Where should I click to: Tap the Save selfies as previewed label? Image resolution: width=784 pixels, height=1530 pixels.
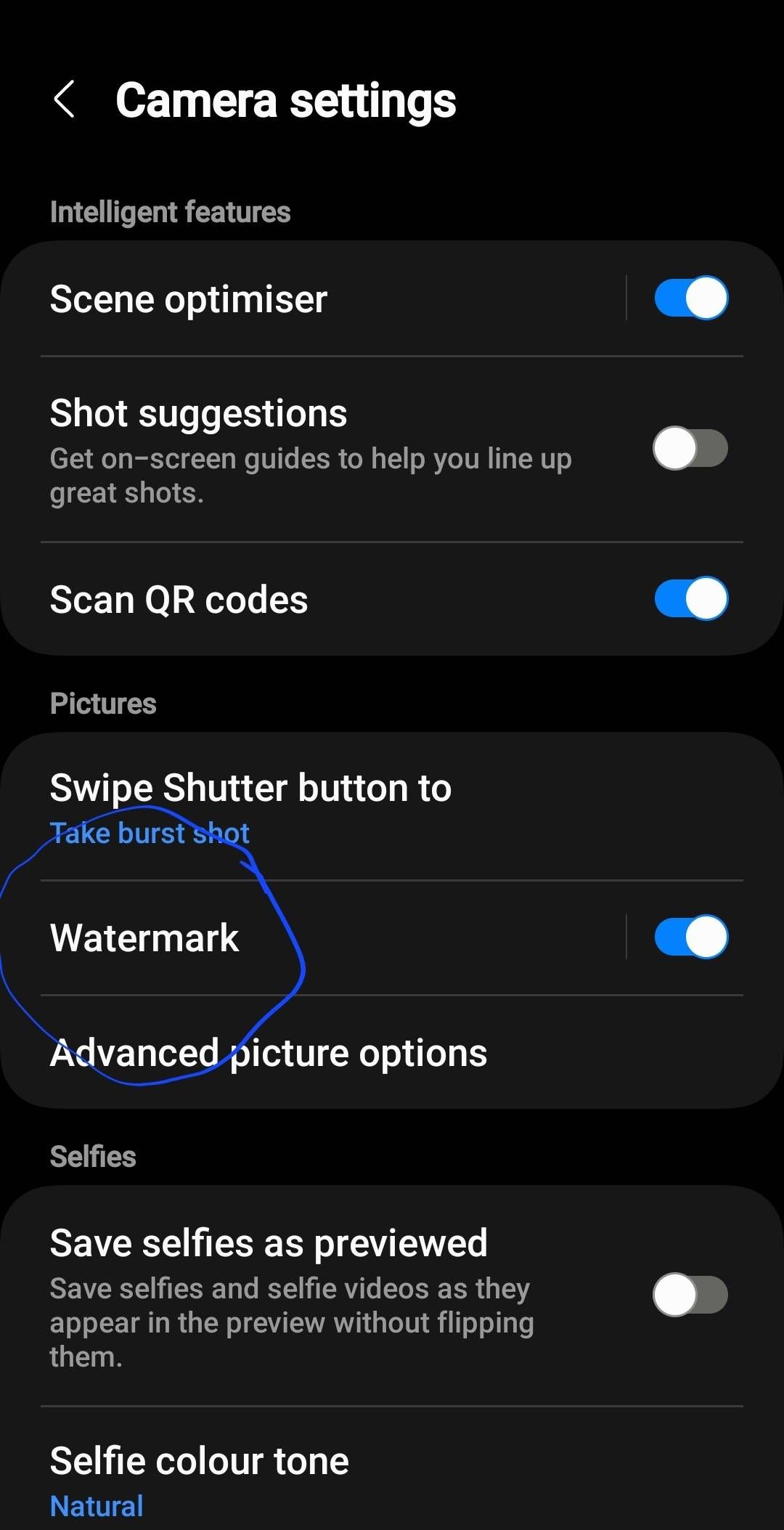268,1241
